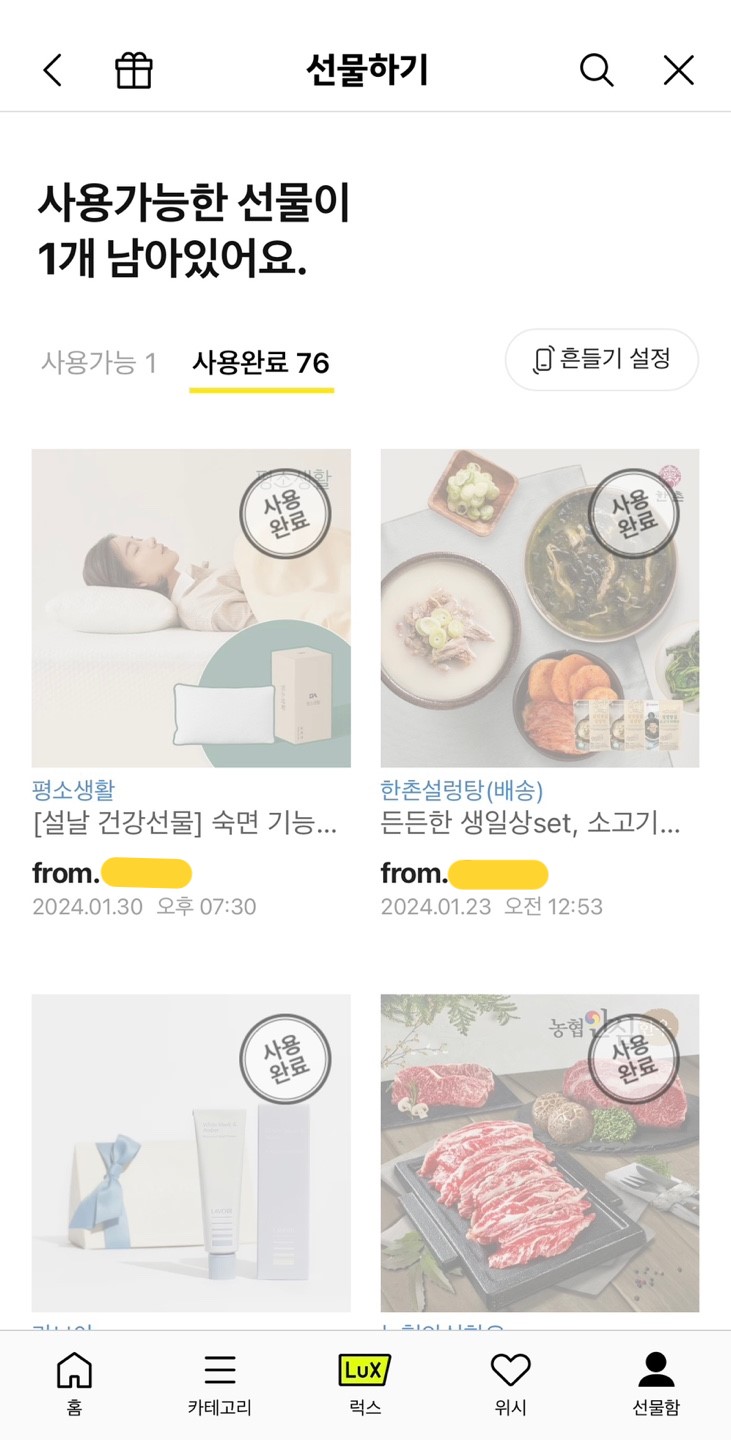Open 흔들기 설정 shake settings

(x=601, y=360)
